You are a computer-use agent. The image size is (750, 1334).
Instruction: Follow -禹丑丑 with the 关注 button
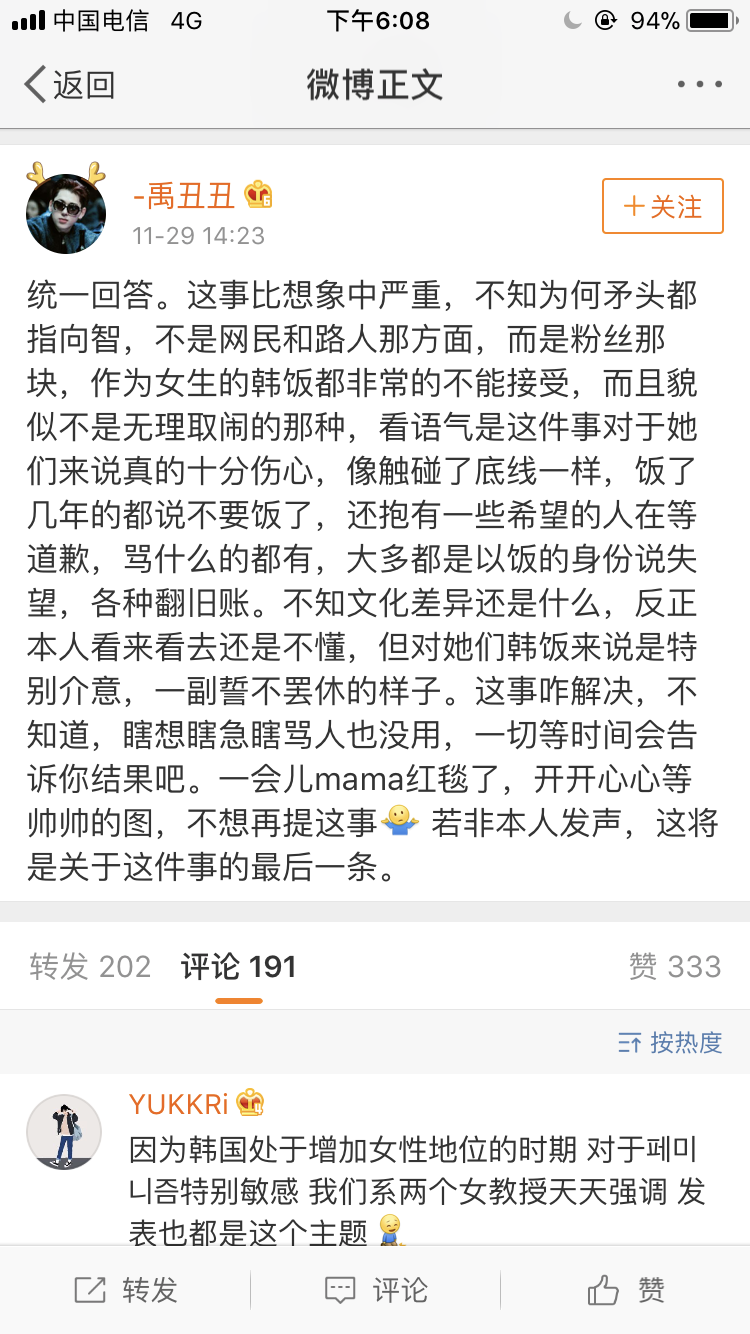pyautogui.click(x=662, y=206)
